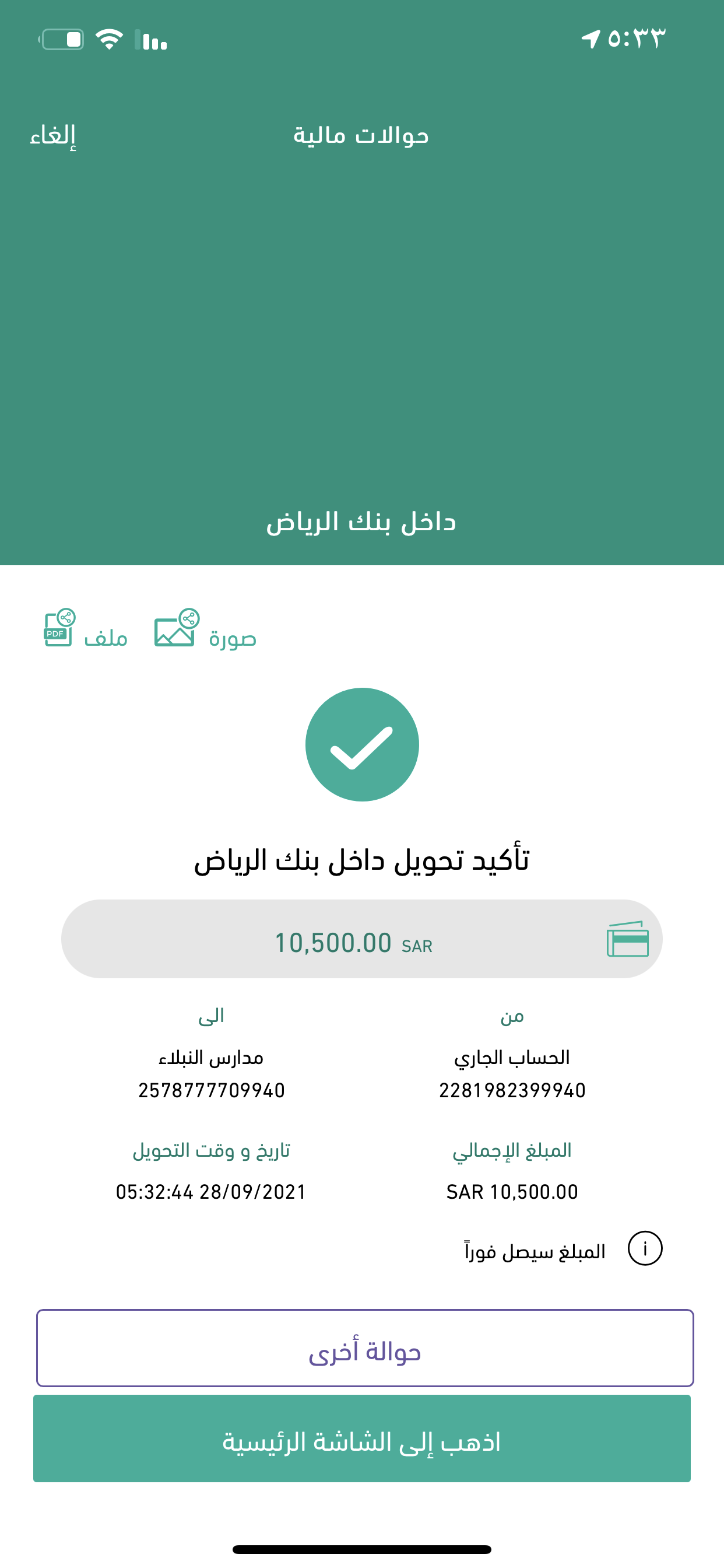This screenshot has height=1568, width=724.
Task: Tap إلغاء to cancel
Action: pos(53,135)
